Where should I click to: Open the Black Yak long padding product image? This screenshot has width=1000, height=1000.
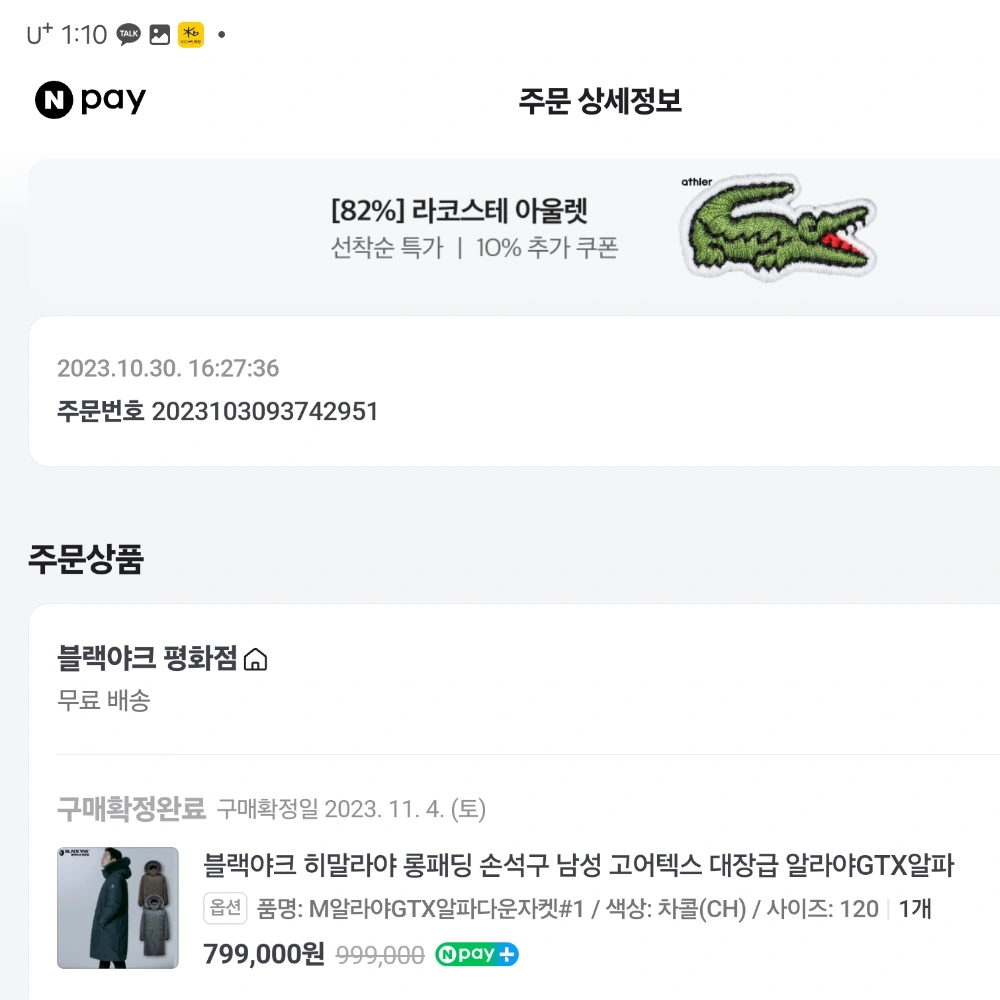pyautogui.click(x=118, y=908)
